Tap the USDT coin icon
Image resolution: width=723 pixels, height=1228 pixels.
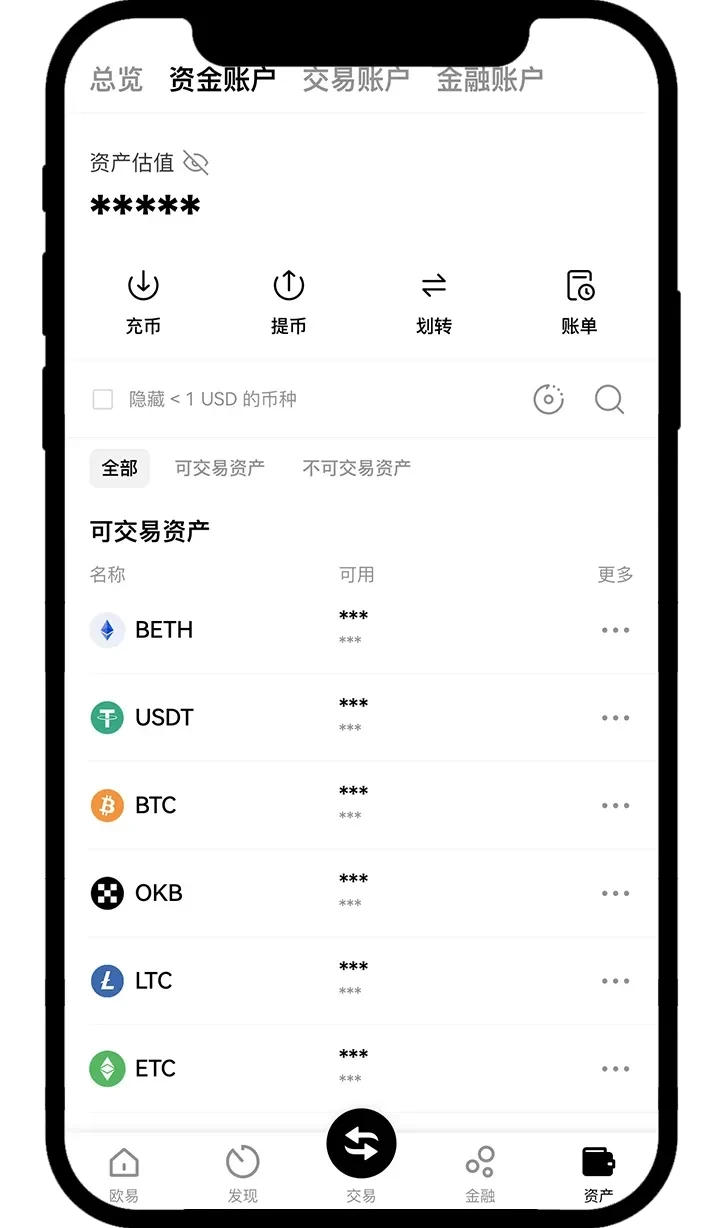coord(106,717)
